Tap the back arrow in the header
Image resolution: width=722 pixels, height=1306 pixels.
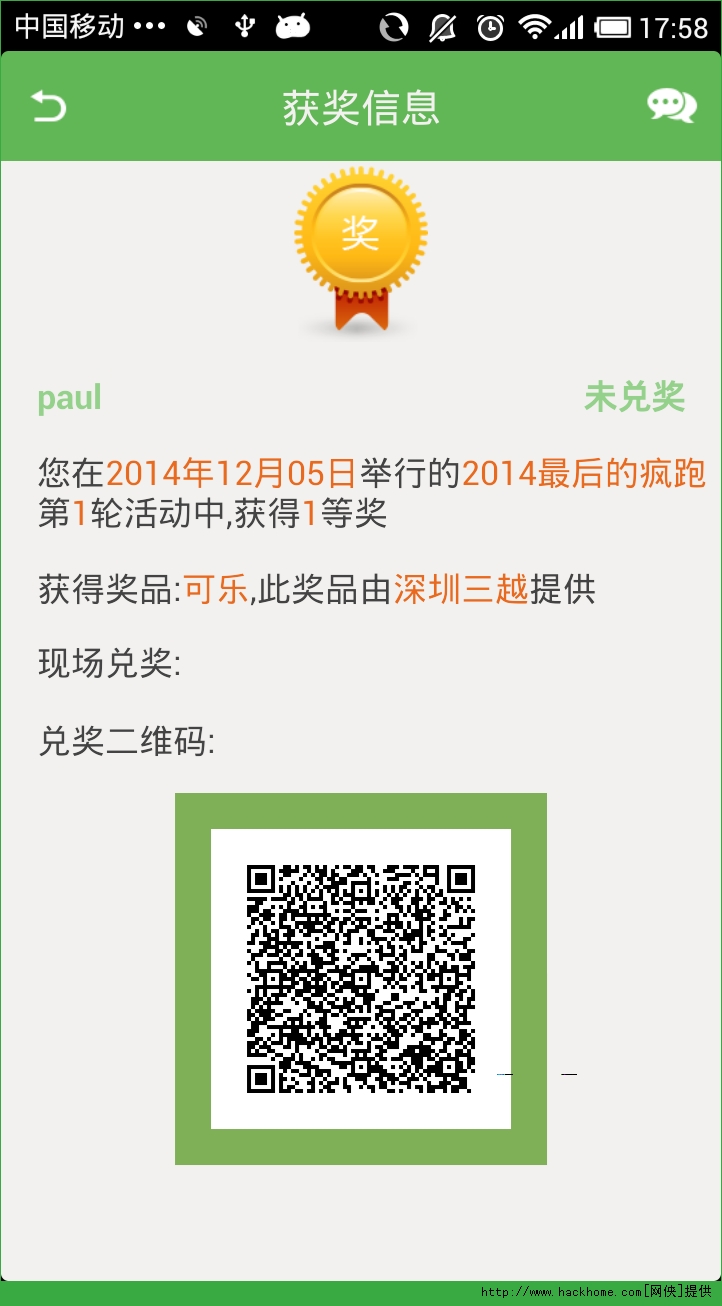click(48, 106)
